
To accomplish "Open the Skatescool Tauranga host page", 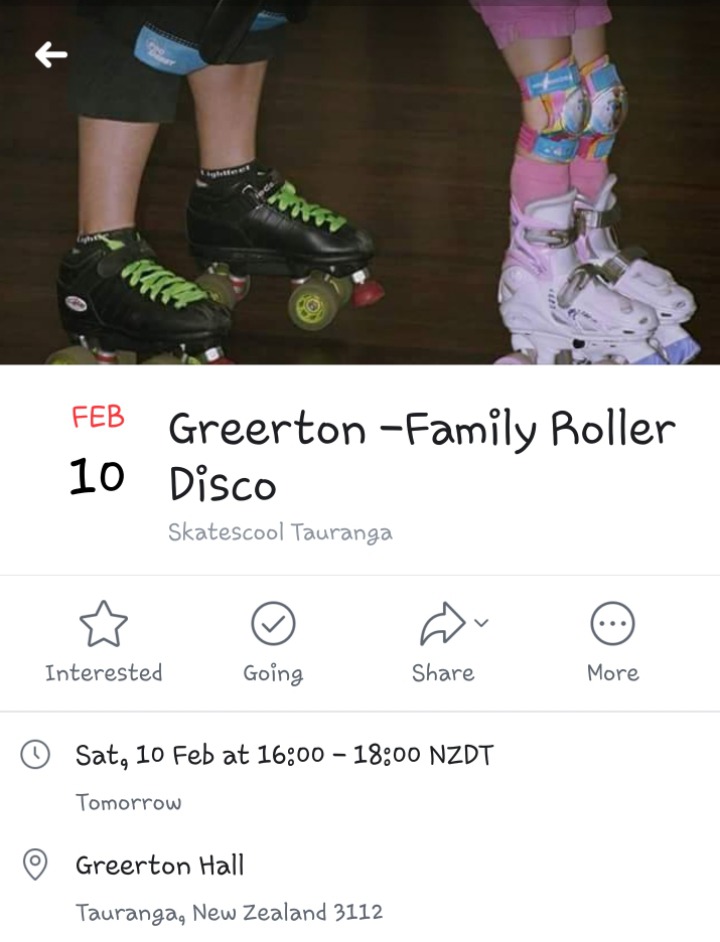I will pos(280,532).
